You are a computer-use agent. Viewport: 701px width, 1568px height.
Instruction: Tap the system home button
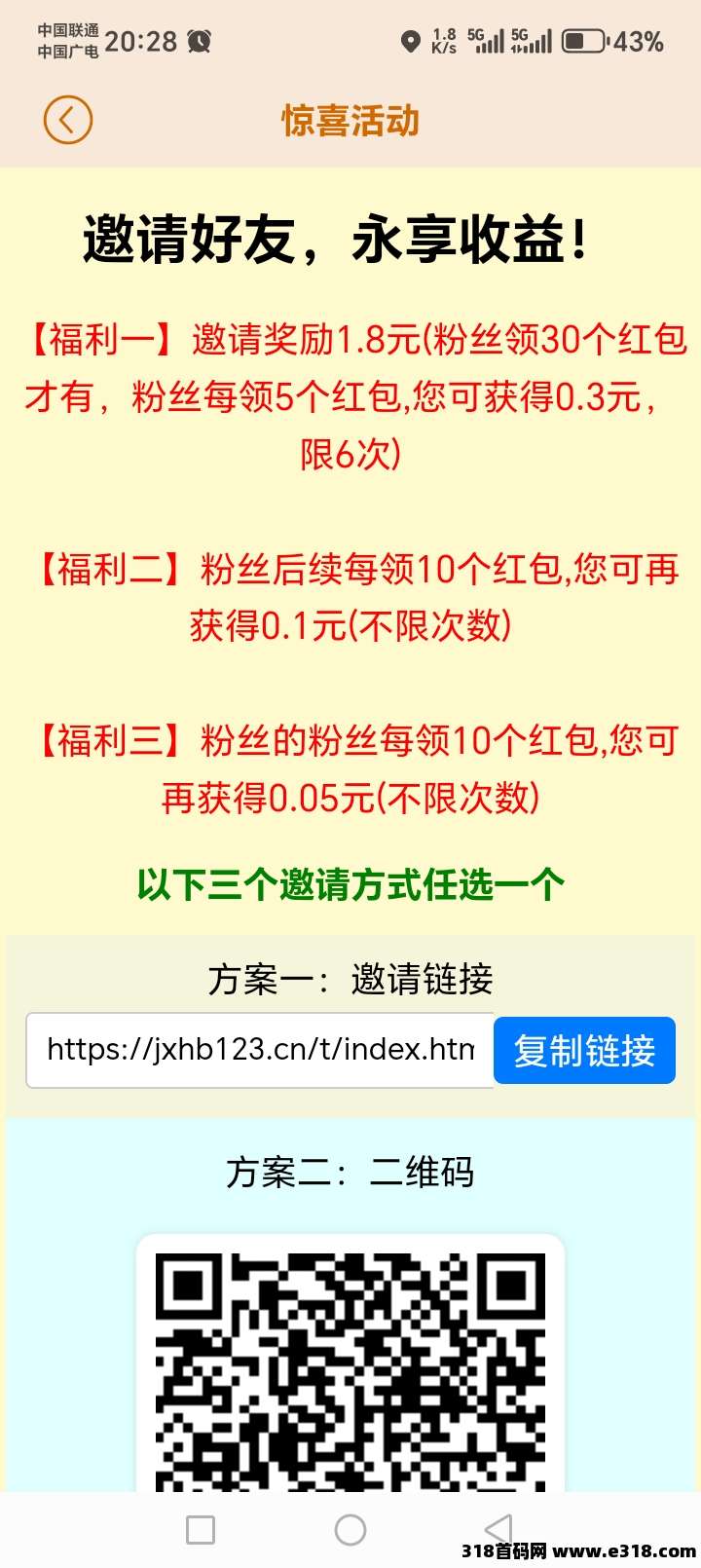click(x=350, y=1529)
